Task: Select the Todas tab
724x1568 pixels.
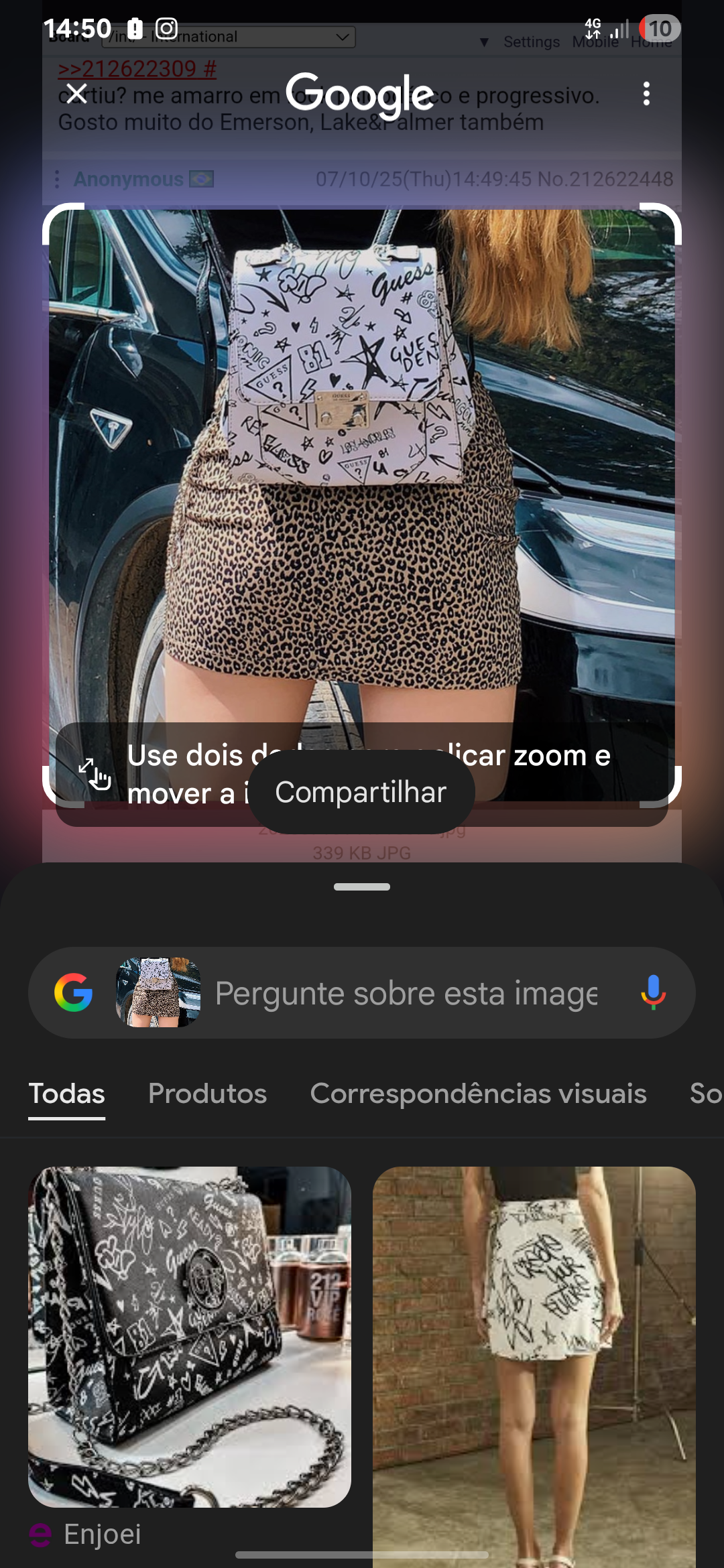Action: pyautogui.click(x=66, y=1094)
